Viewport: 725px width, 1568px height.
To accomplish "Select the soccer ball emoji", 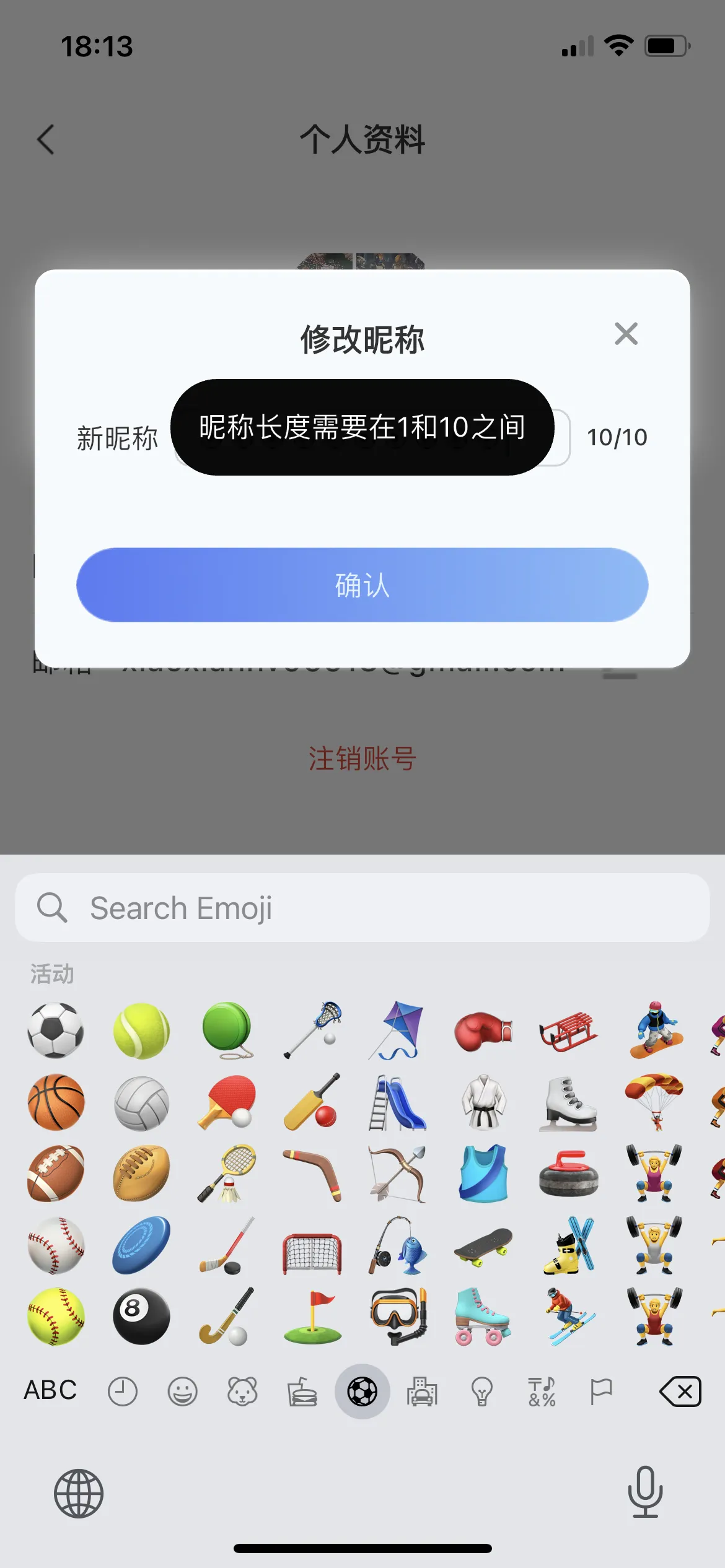I will (56, 1031).
